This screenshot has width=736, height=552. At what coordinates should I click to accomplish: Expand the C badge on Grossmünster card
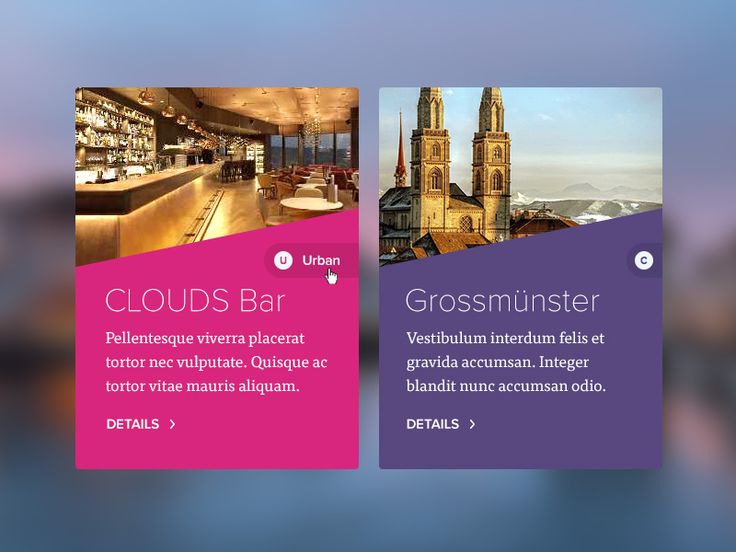pos(644,261)
